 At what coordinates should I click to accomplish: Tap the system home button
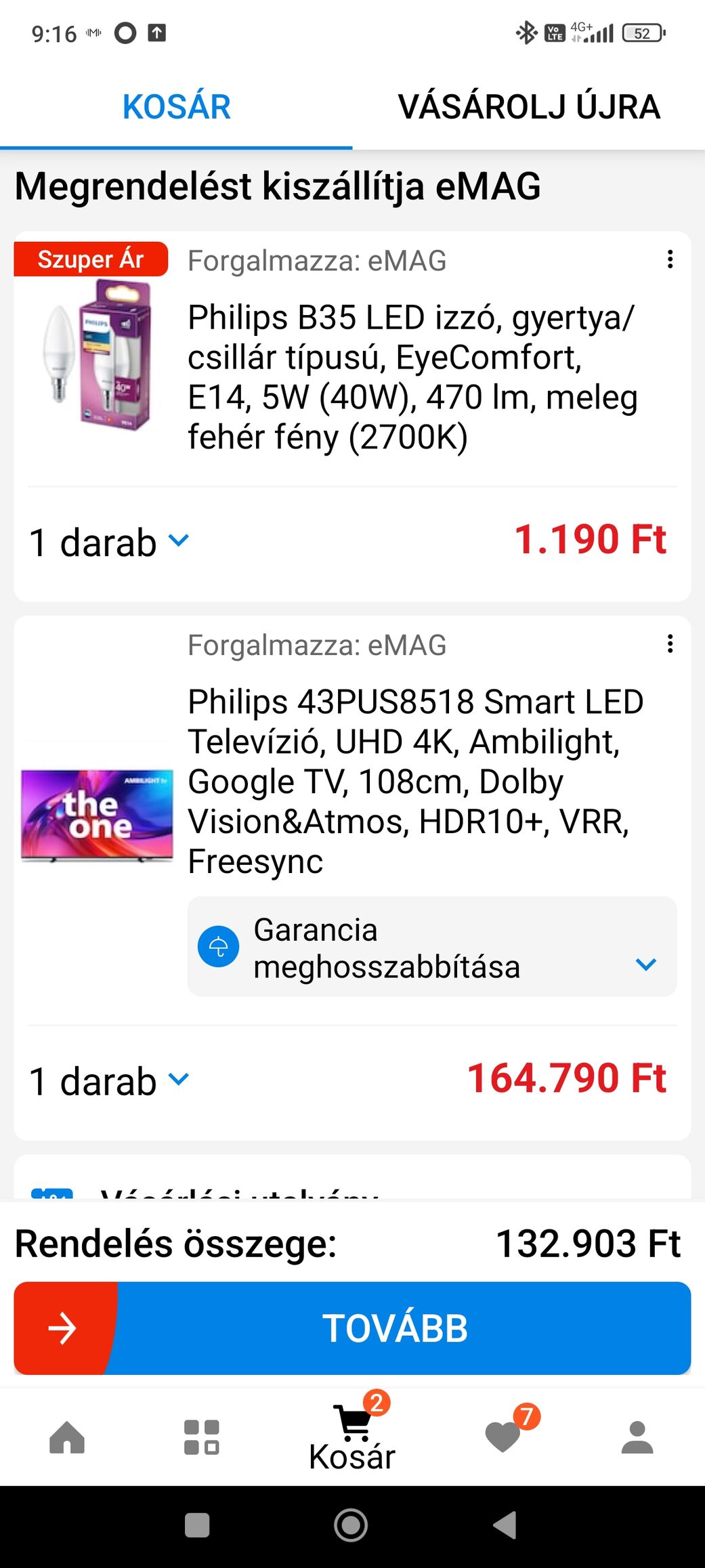coord(351,1526)
